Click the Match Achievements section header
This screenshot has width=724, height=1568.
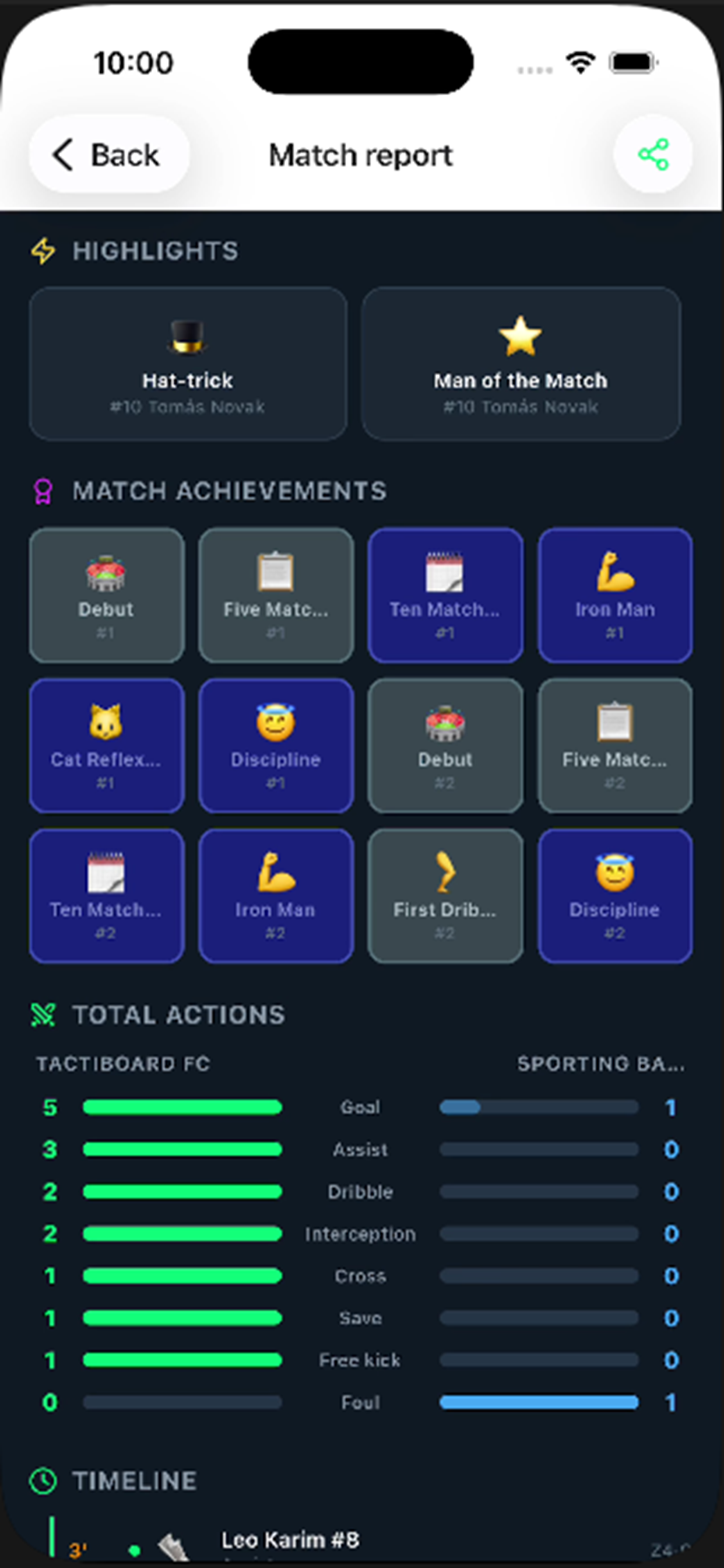[230, 490]
